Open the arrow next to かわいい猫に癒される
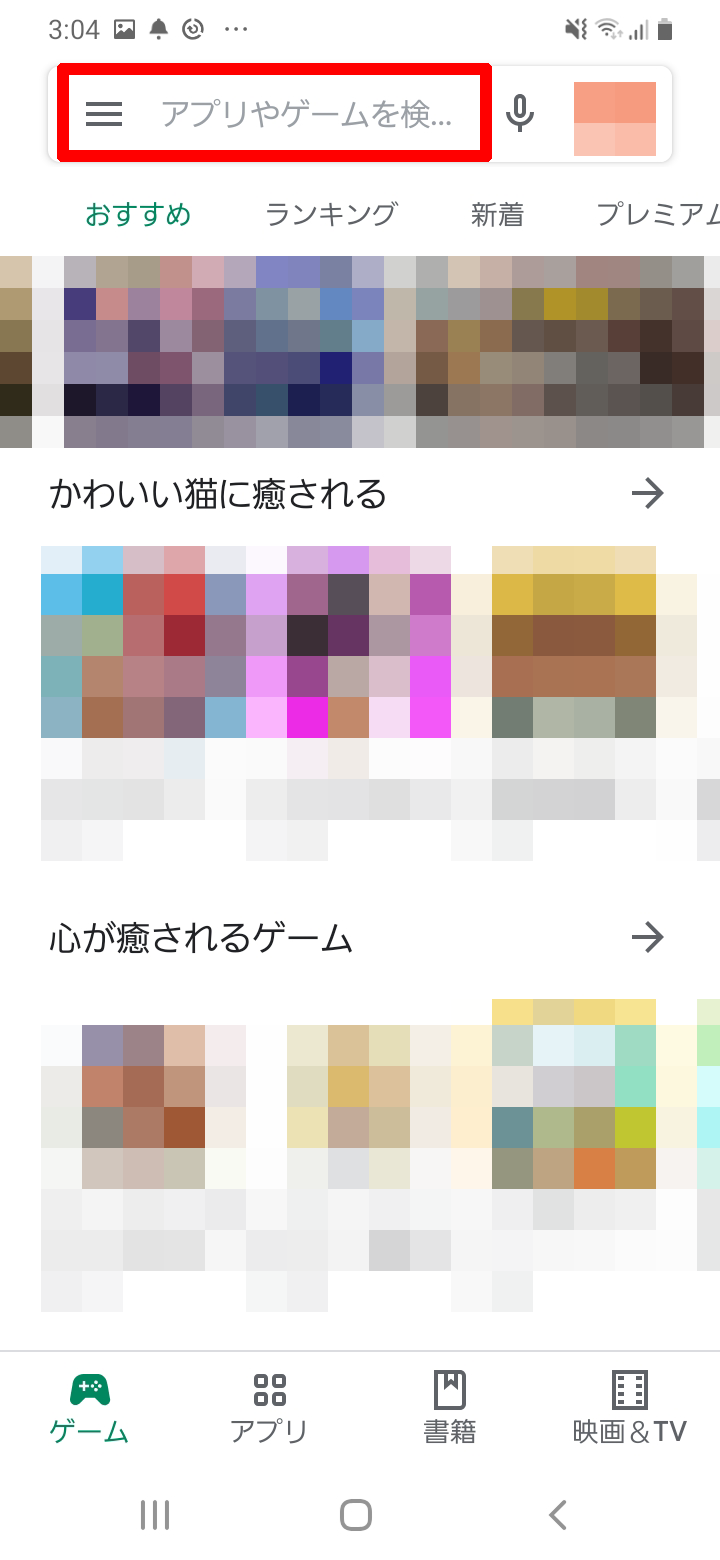The image size is (720, 1560). [x=648, y=493]
